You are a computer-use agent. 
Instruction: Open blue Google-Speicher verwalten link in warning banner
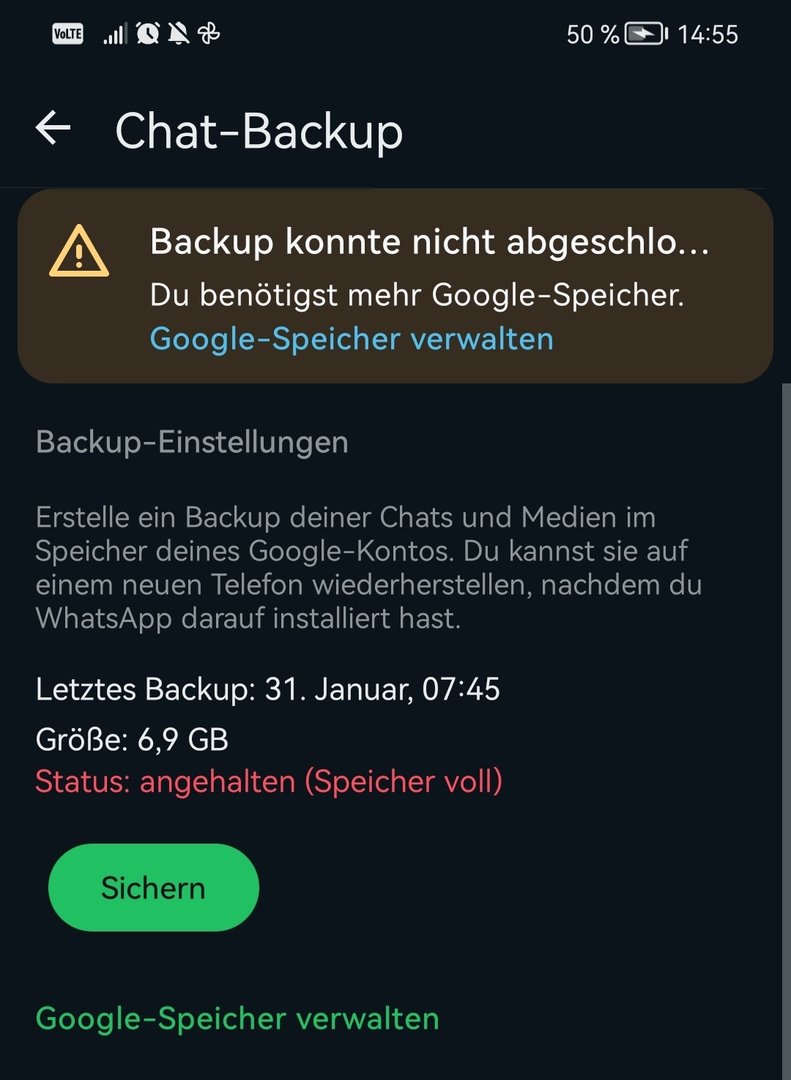point(351,339)
